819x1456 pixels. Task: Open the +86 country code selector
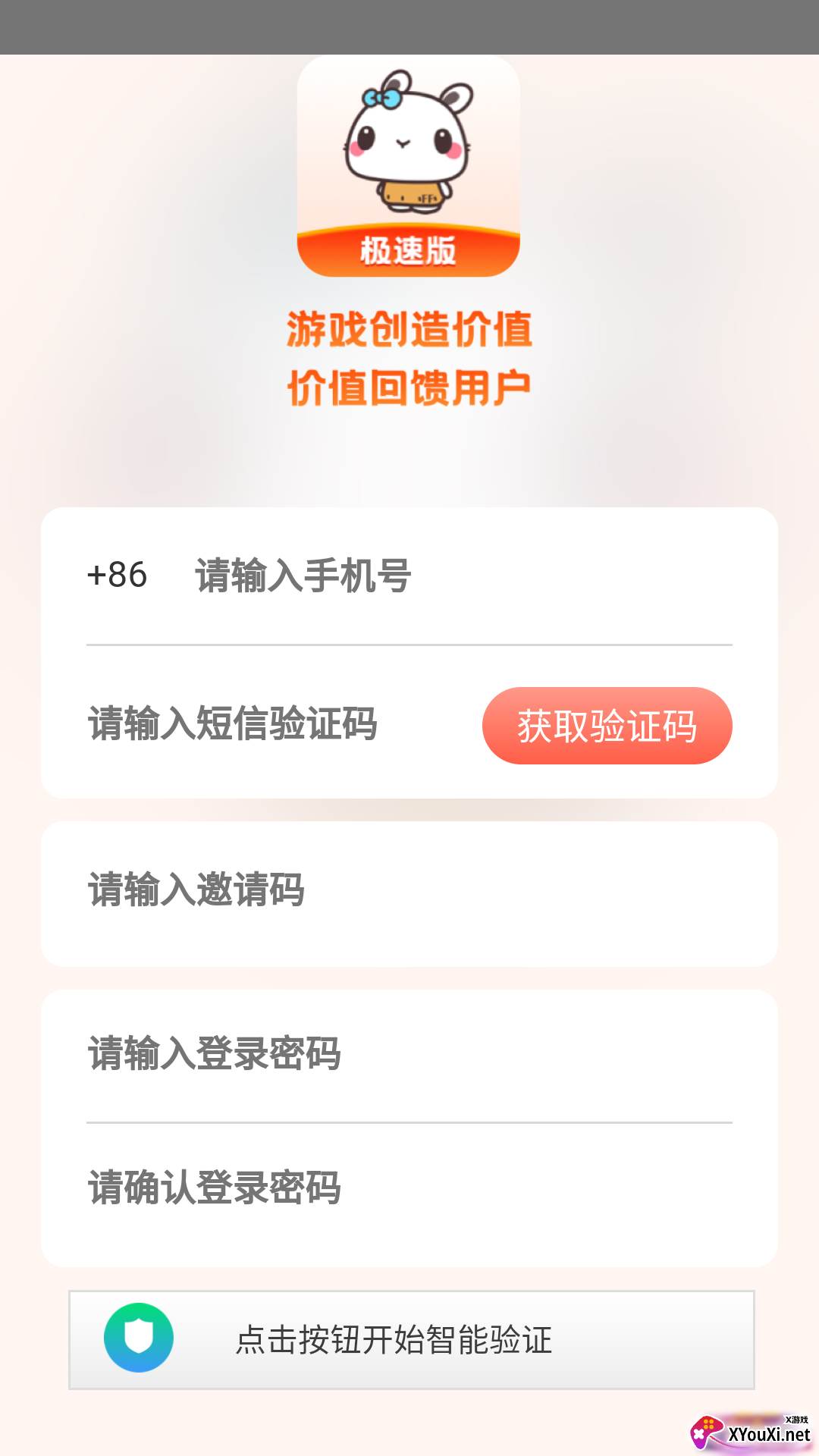[118, 576]
